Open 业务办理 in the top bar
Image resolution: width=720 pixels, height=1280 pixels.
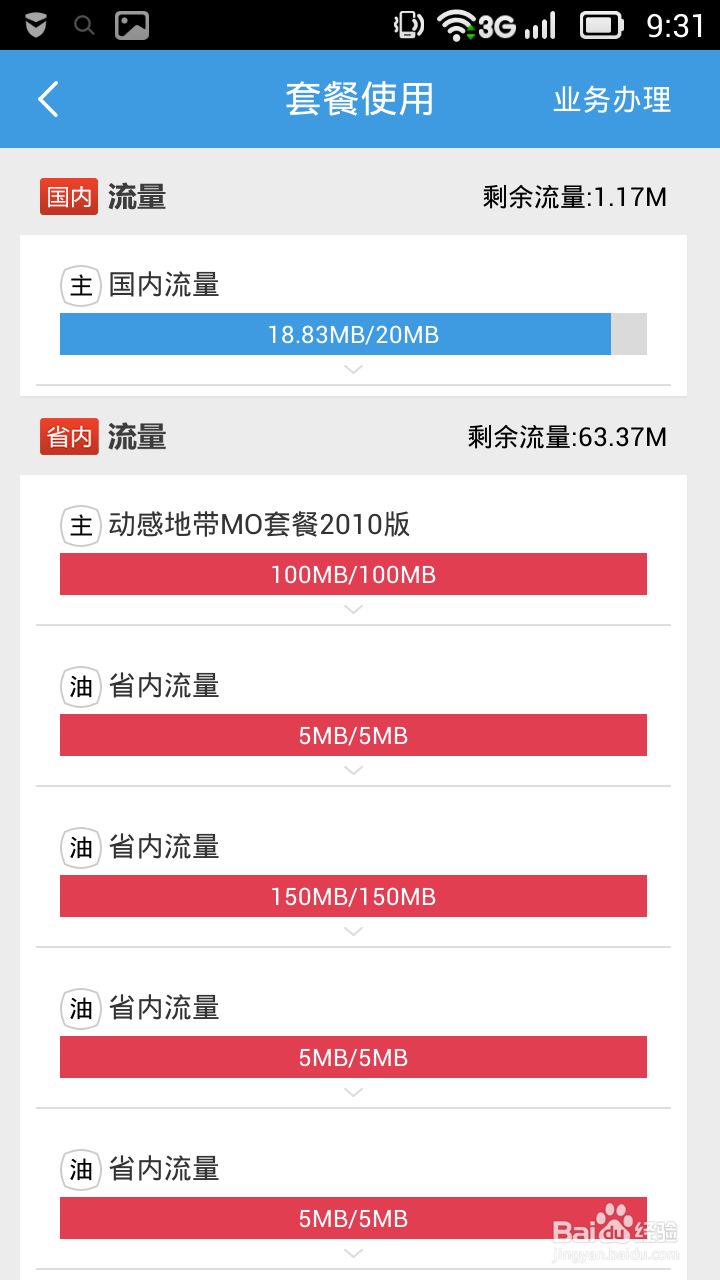click(x=612, y=99)
